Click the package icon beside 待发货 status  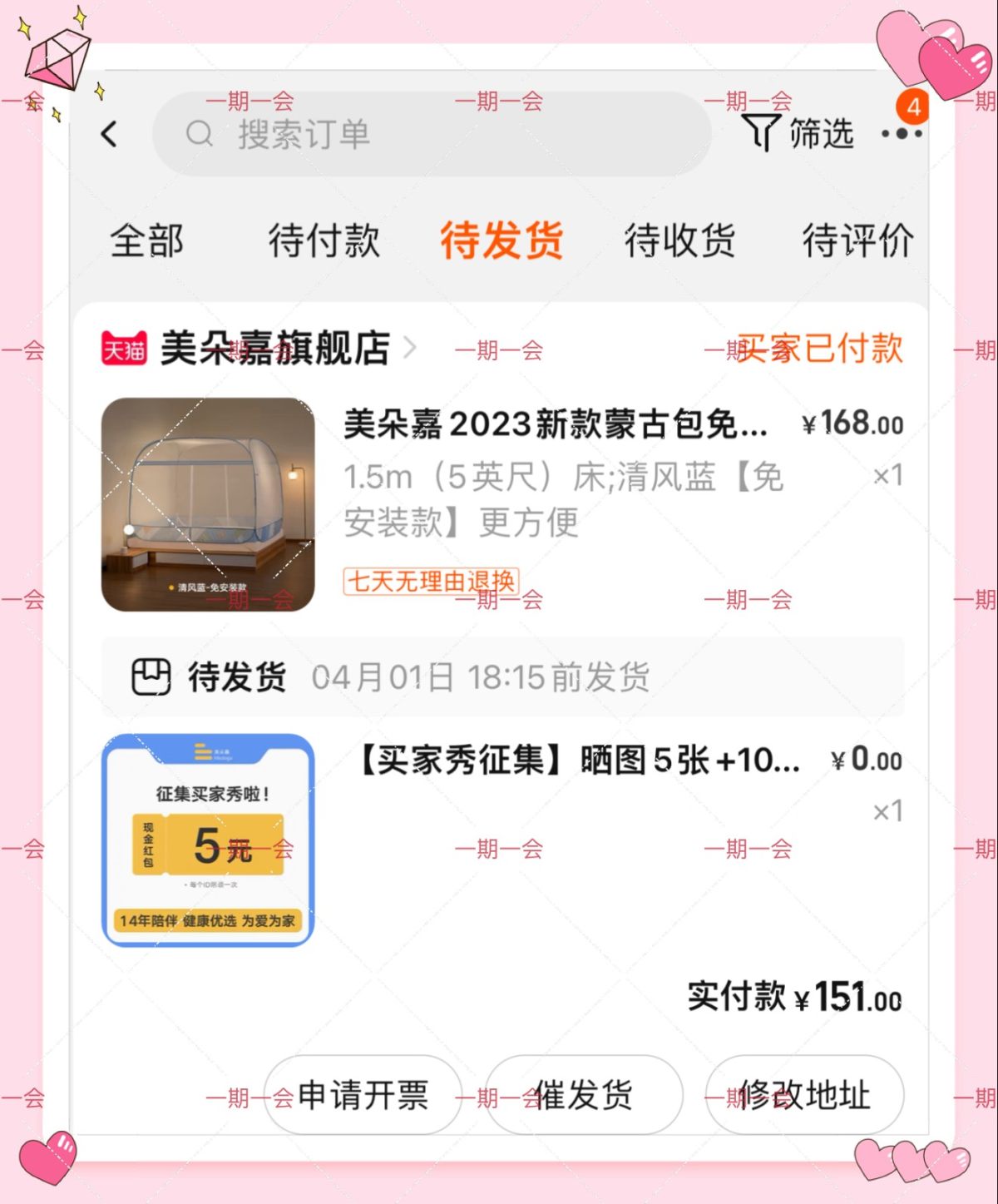click(x=150, y=676)
